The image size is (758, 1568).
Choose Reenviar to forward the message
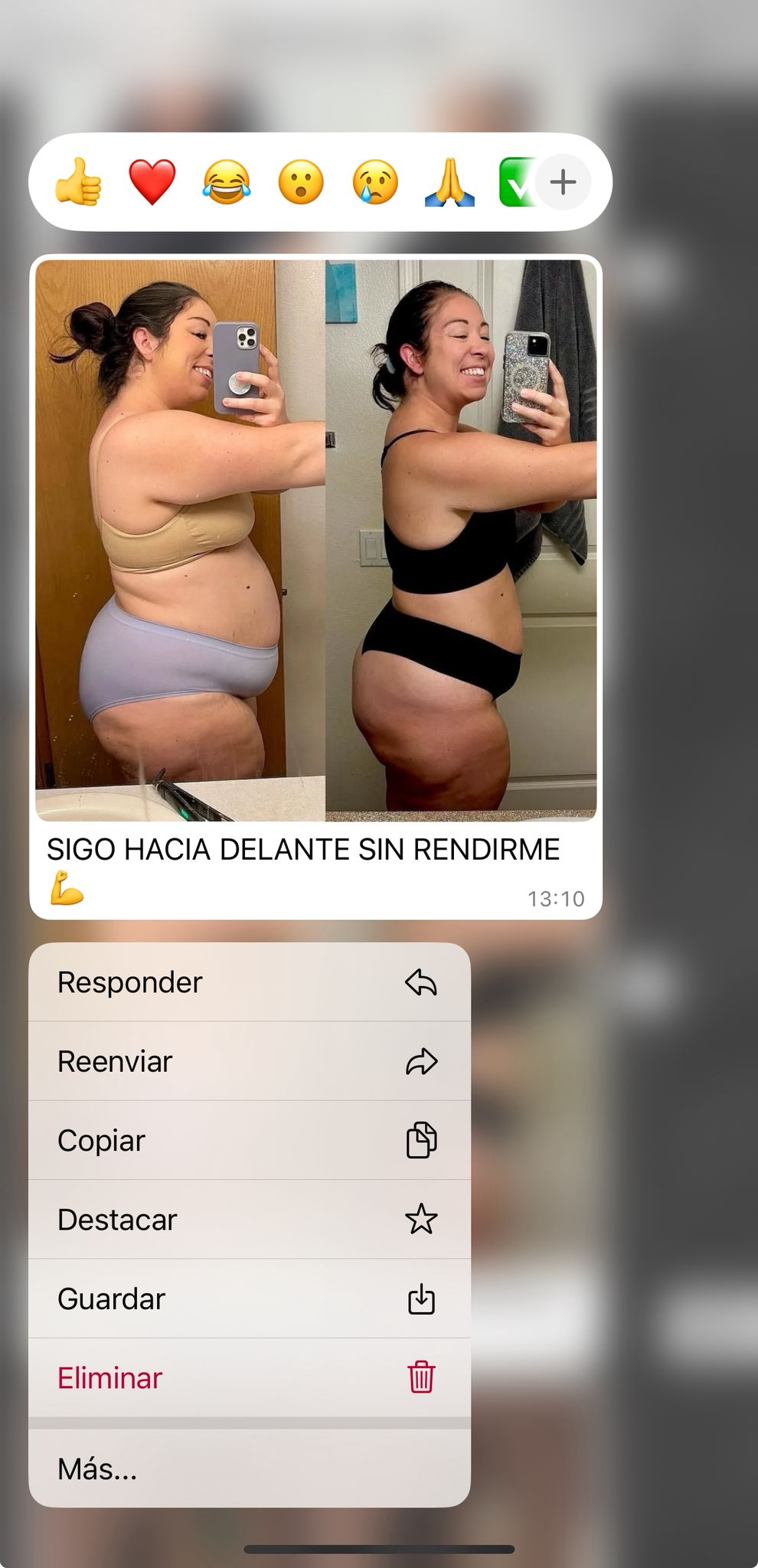[249, 1061]
